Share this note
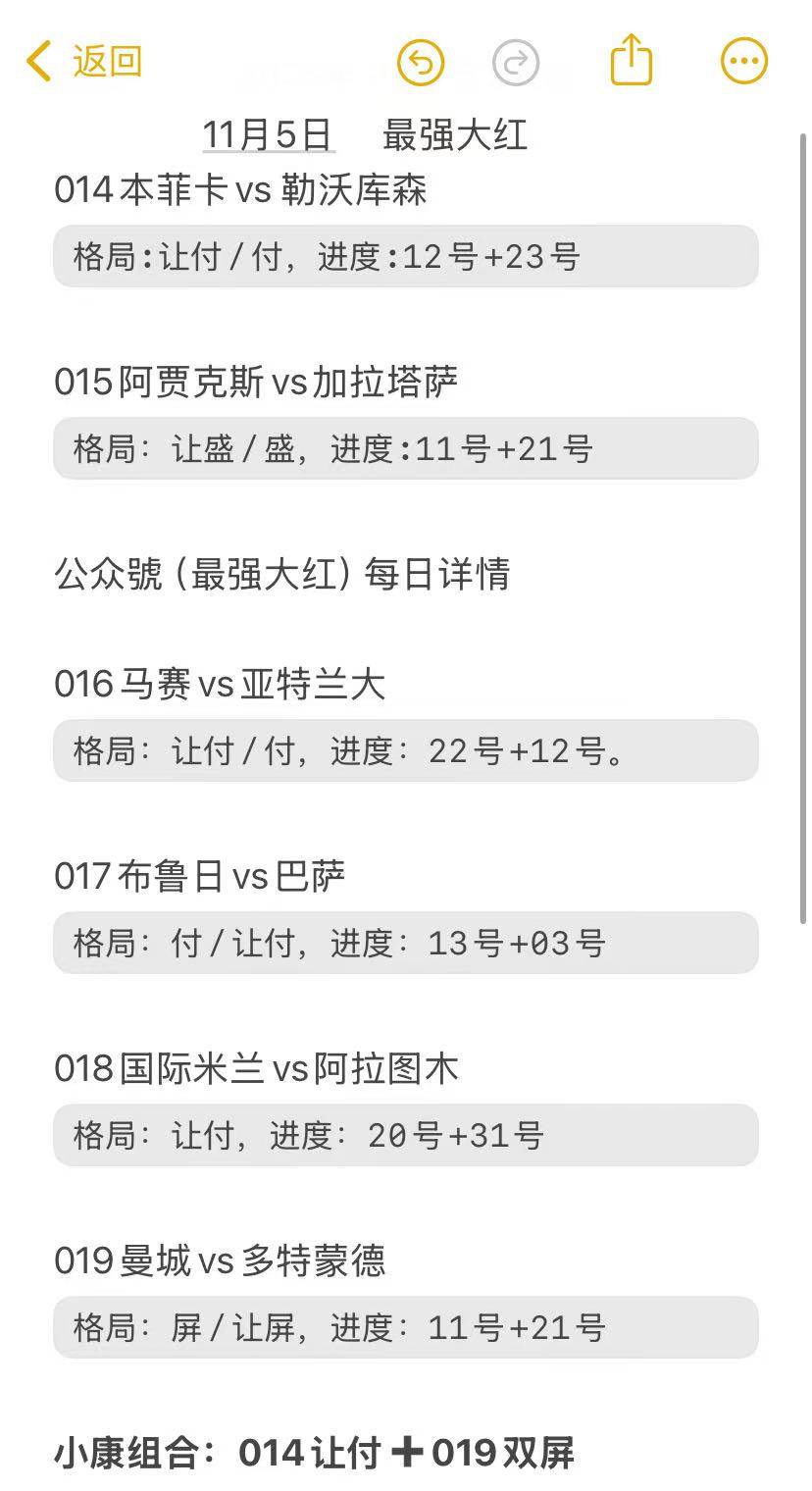812x1491 pixels. coord(631,61)
